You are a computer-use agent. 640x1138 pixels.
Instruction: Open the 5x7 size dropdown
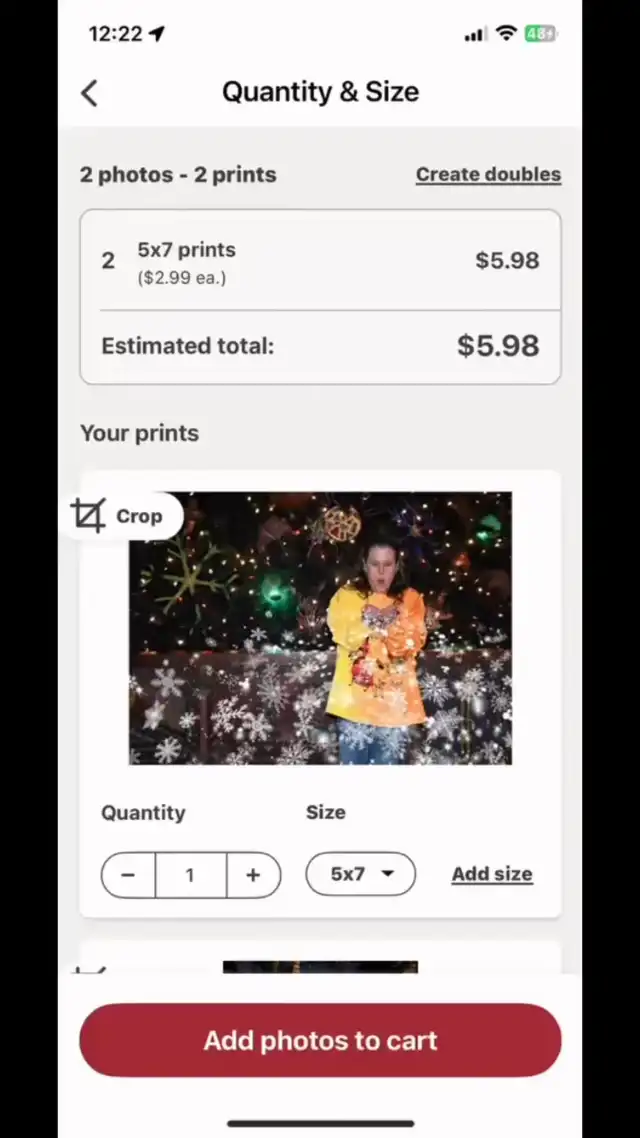click(x=361, y=874)
